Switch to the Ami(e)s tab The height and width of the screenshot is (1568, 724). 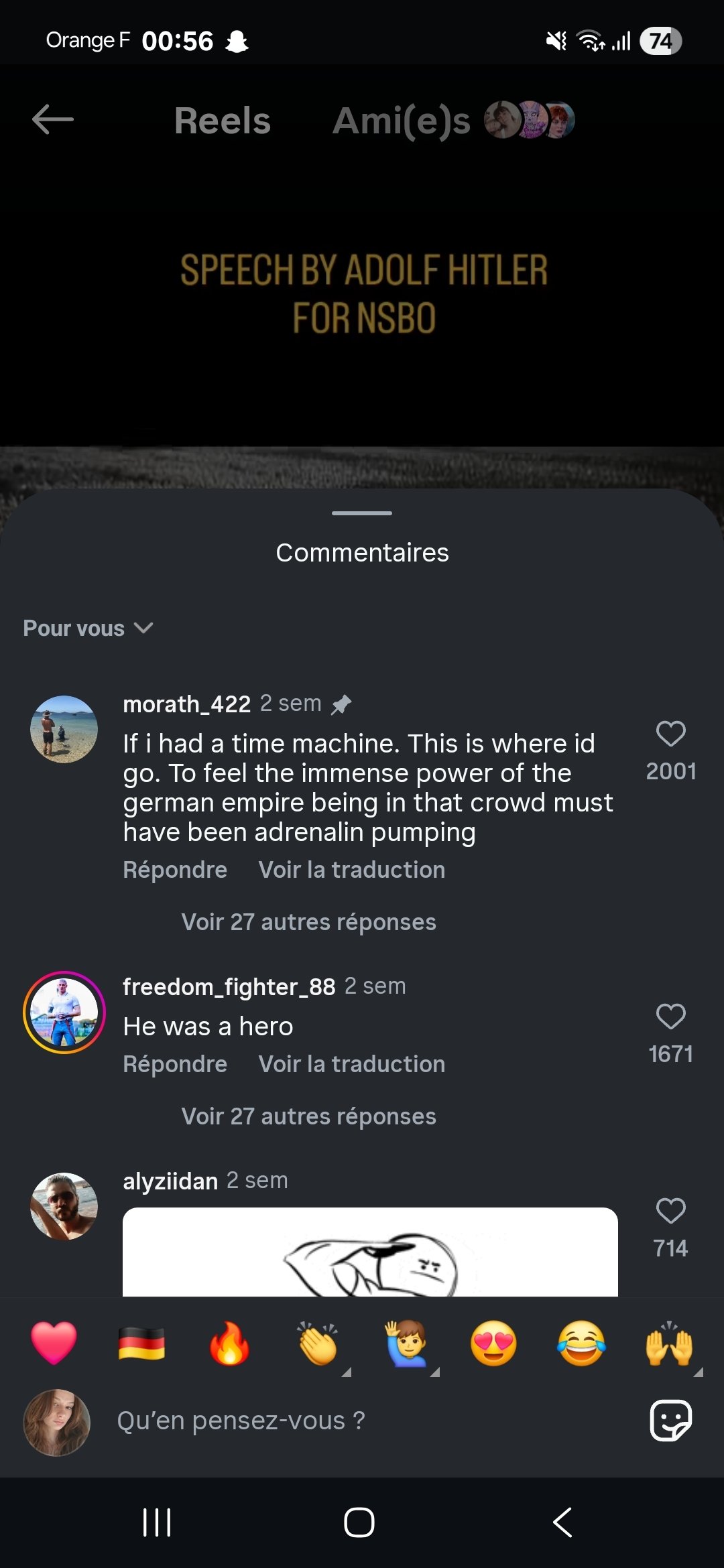click(402, 121)
